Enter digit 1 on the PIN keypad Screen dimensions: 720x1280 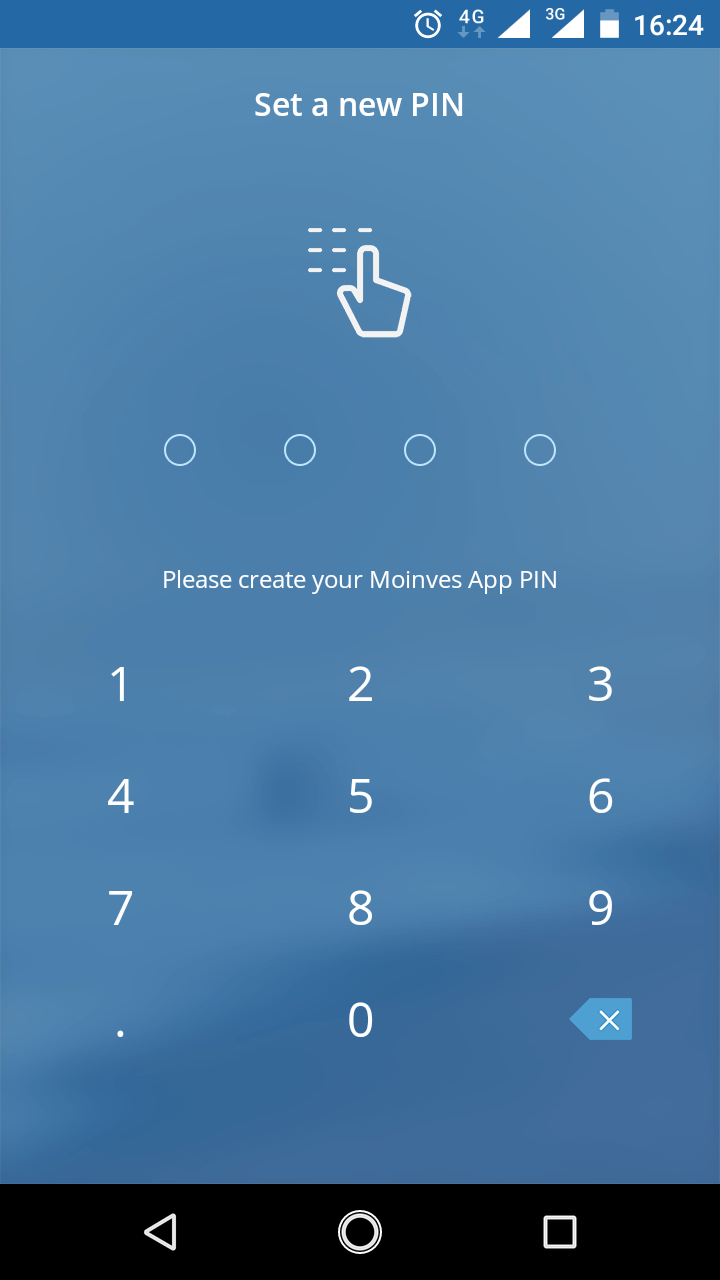120,685
